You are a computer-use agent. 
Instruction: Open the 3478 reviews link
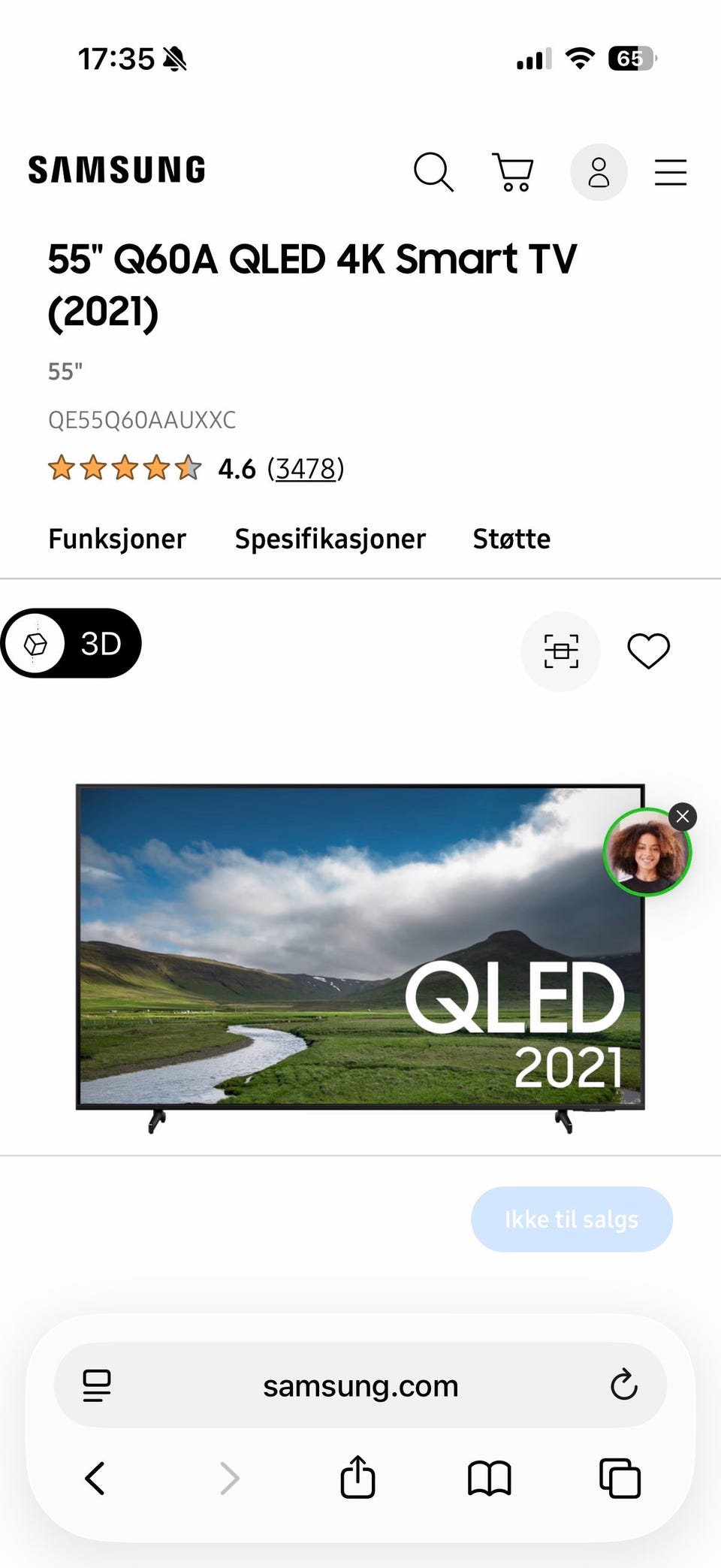[x=303, y=468]
